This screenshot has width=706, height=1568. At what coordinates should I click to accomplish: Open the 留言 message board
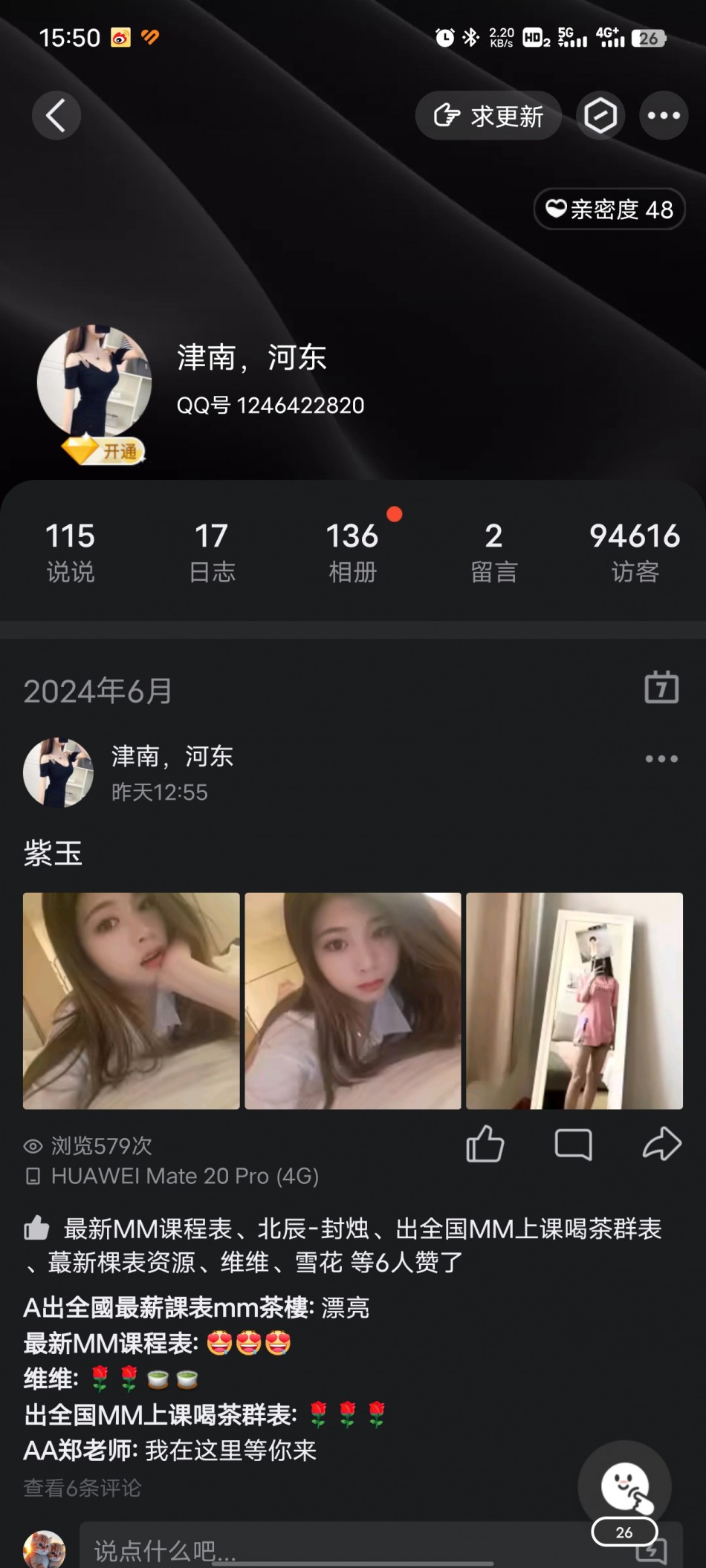pyautogui.click(x=493, y=551)
